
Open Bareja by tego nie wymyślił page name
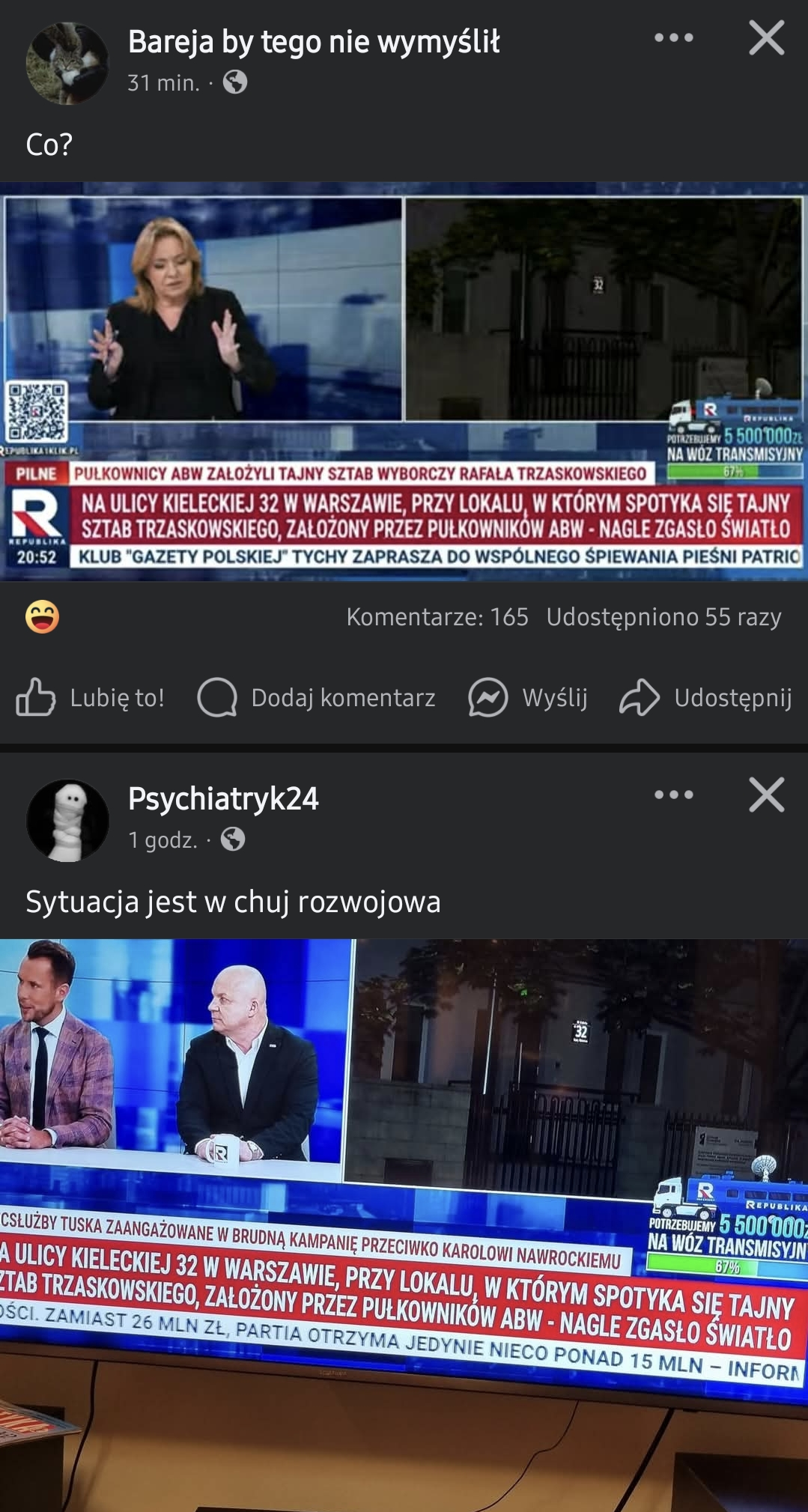(313, 42)
